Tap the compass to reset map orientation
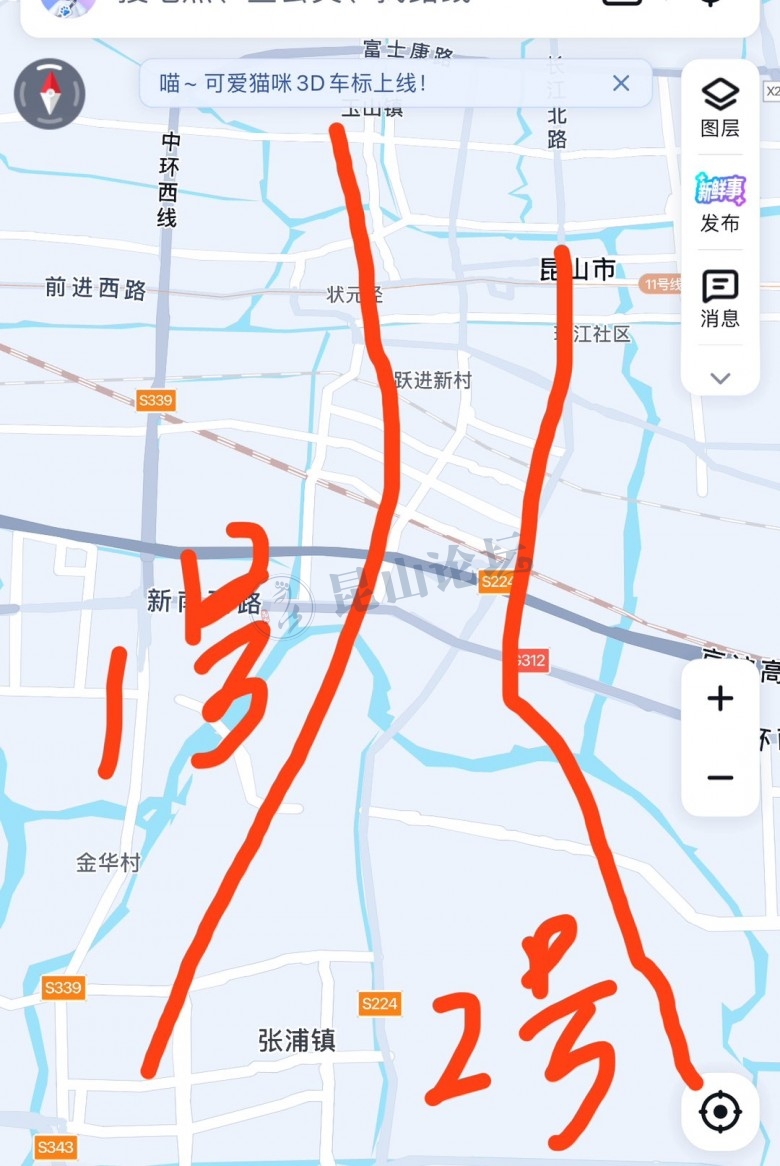Image resolution: width=780 pixels, height=1166 pixels. (x=49, y=94)
